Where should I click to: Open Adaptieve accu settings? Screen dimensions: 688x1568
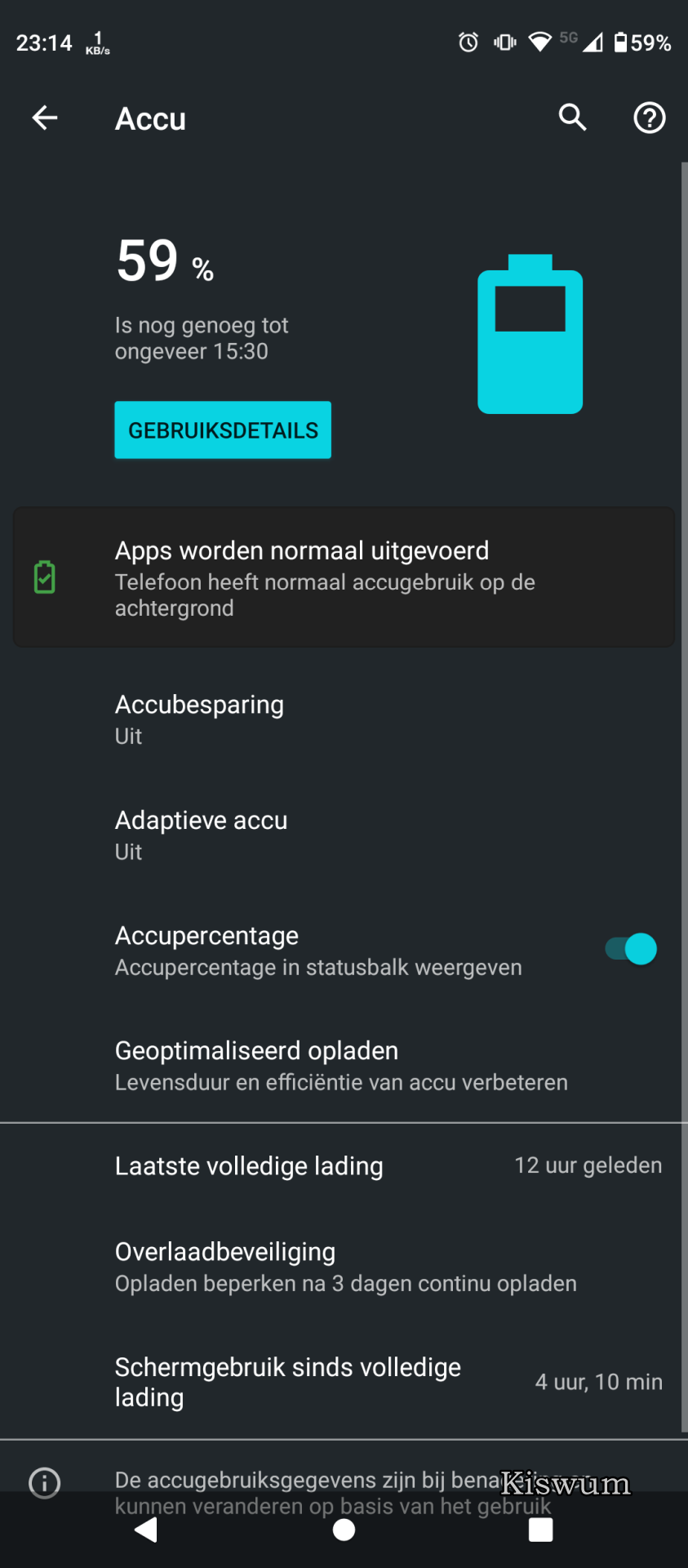(x=344, y=835)
